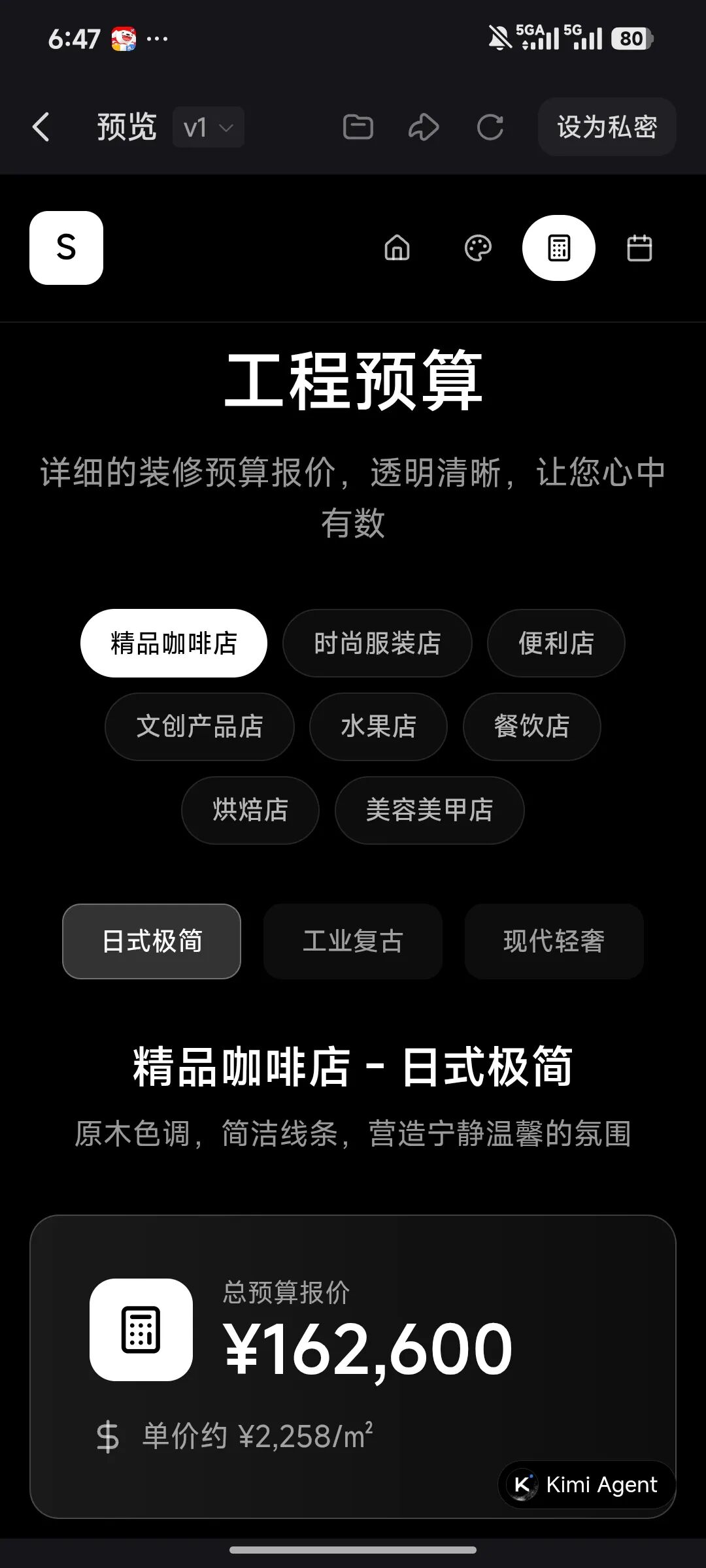Open the calendar icon tab
The width and height of the screenshot is (706, 1568).
click(639, 248)
